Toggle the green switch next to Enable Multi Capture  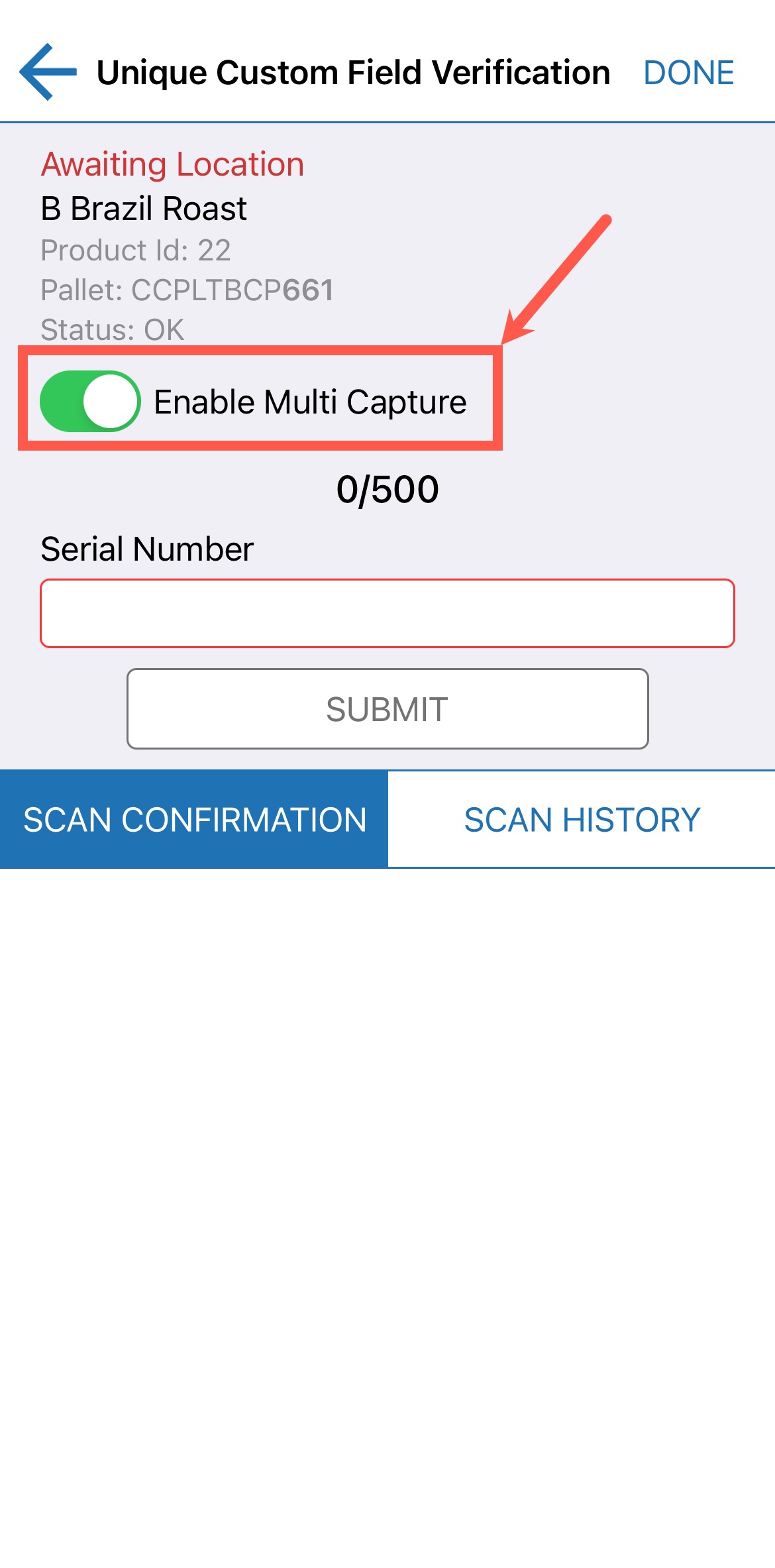[x=89, y=400]
